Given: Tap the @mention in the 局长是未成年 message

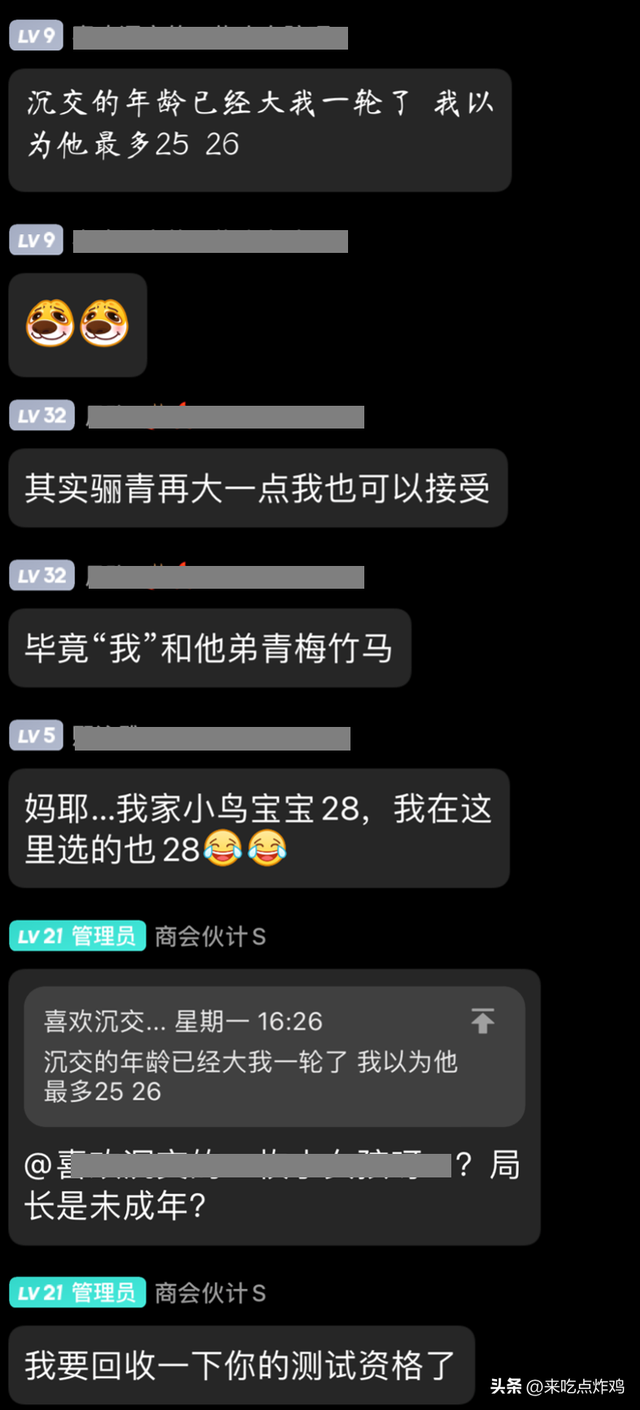Looking at the screenshot, I should pos(238,1166).
